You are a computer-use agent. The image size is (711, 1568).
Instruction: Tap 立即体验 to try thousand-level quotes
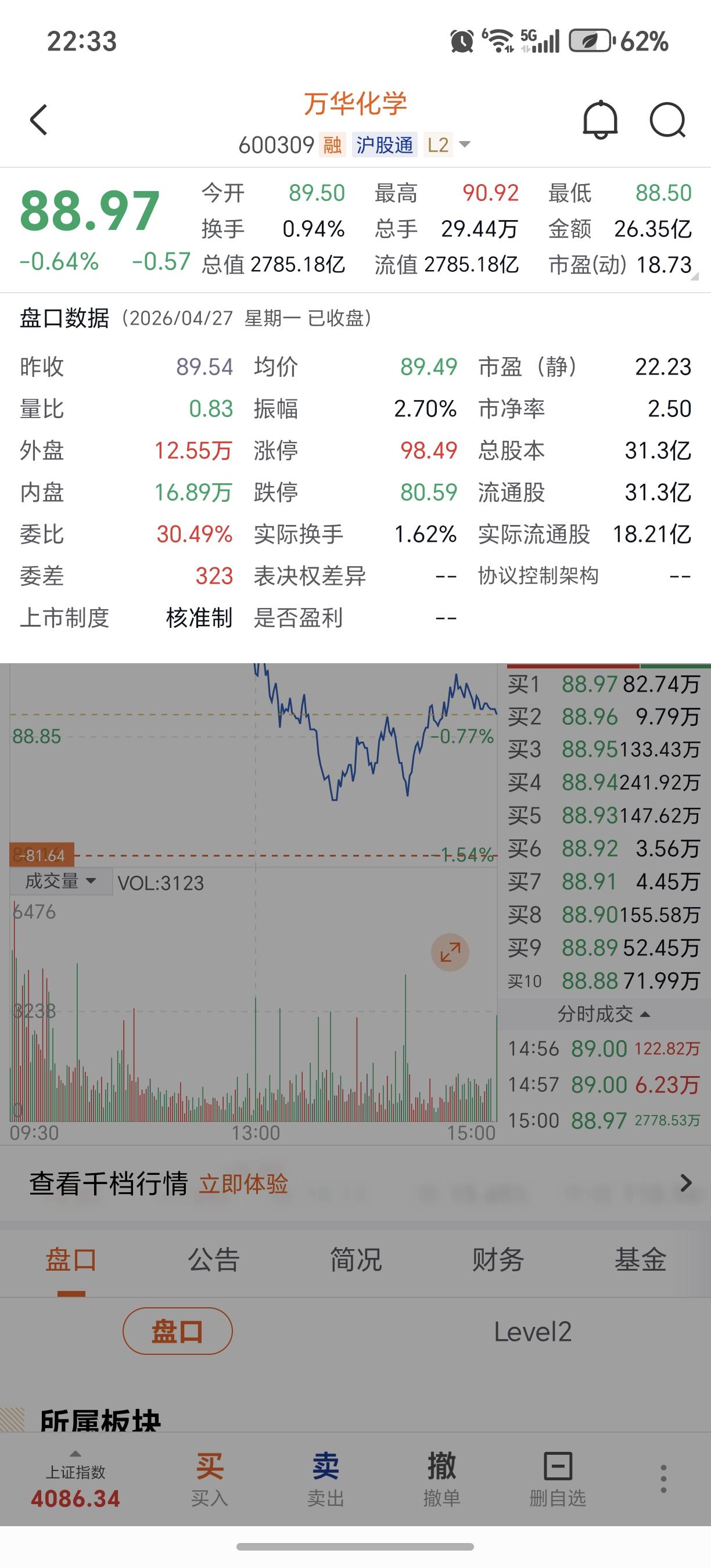pos(244,1183)
